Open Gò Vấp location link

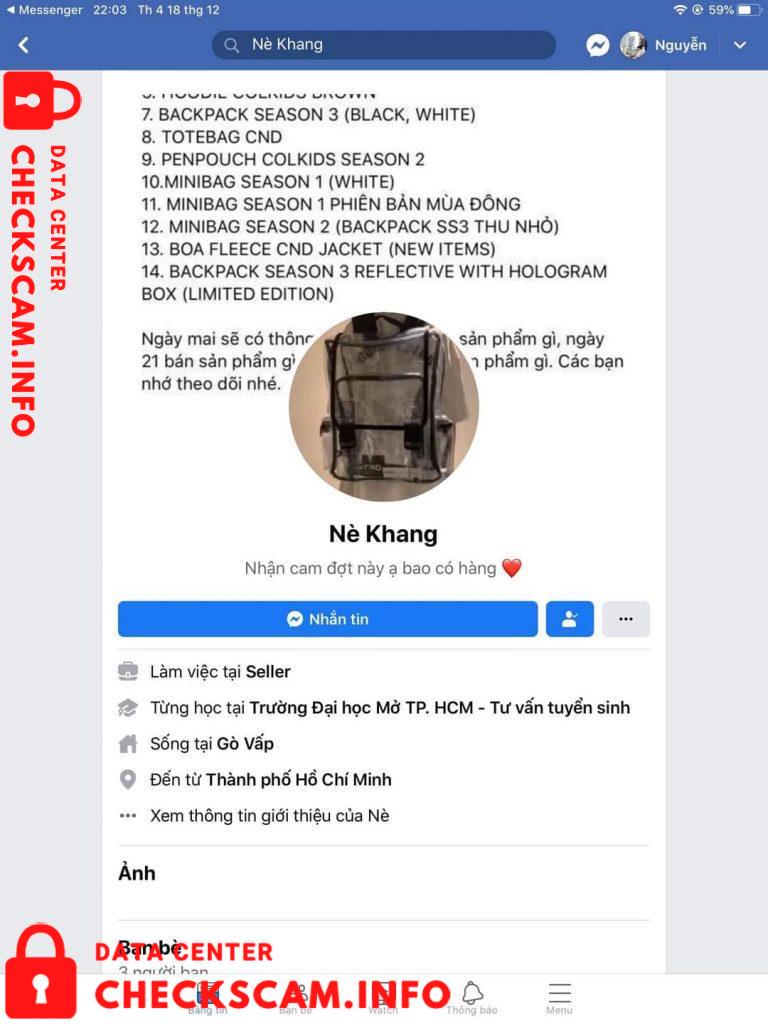click(x=245, y=744)
